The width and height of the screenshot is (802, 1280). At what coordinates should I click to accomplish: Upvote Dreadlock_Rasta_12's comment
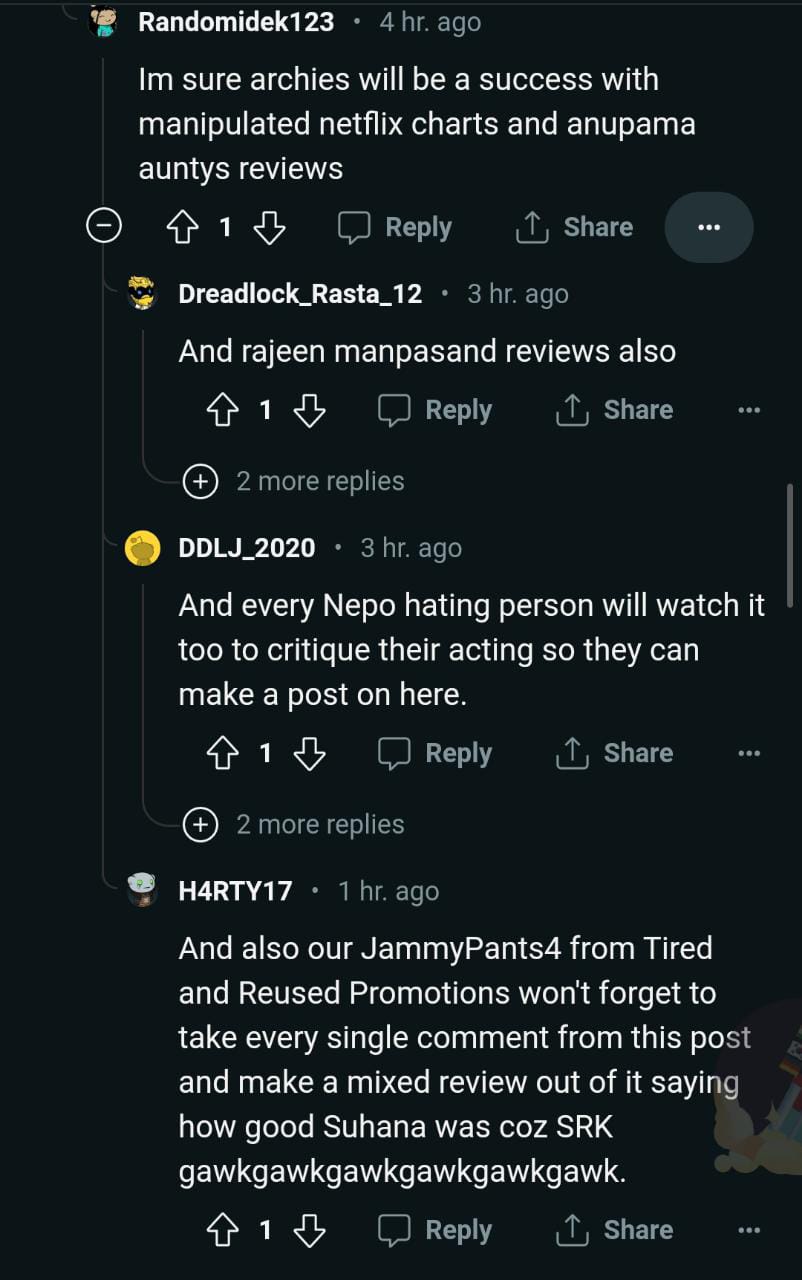pyautogui.click(x=222, y=410)
